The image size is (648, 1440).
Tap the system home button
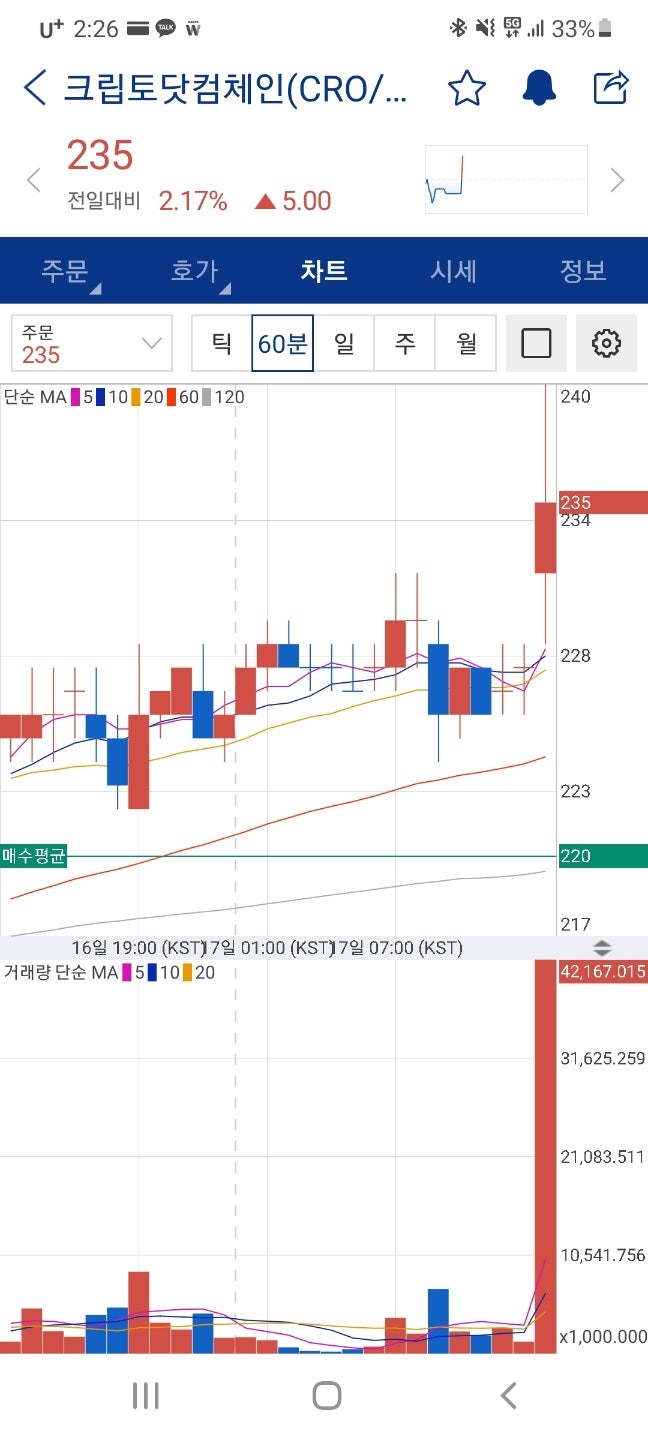click(326, 1395)
